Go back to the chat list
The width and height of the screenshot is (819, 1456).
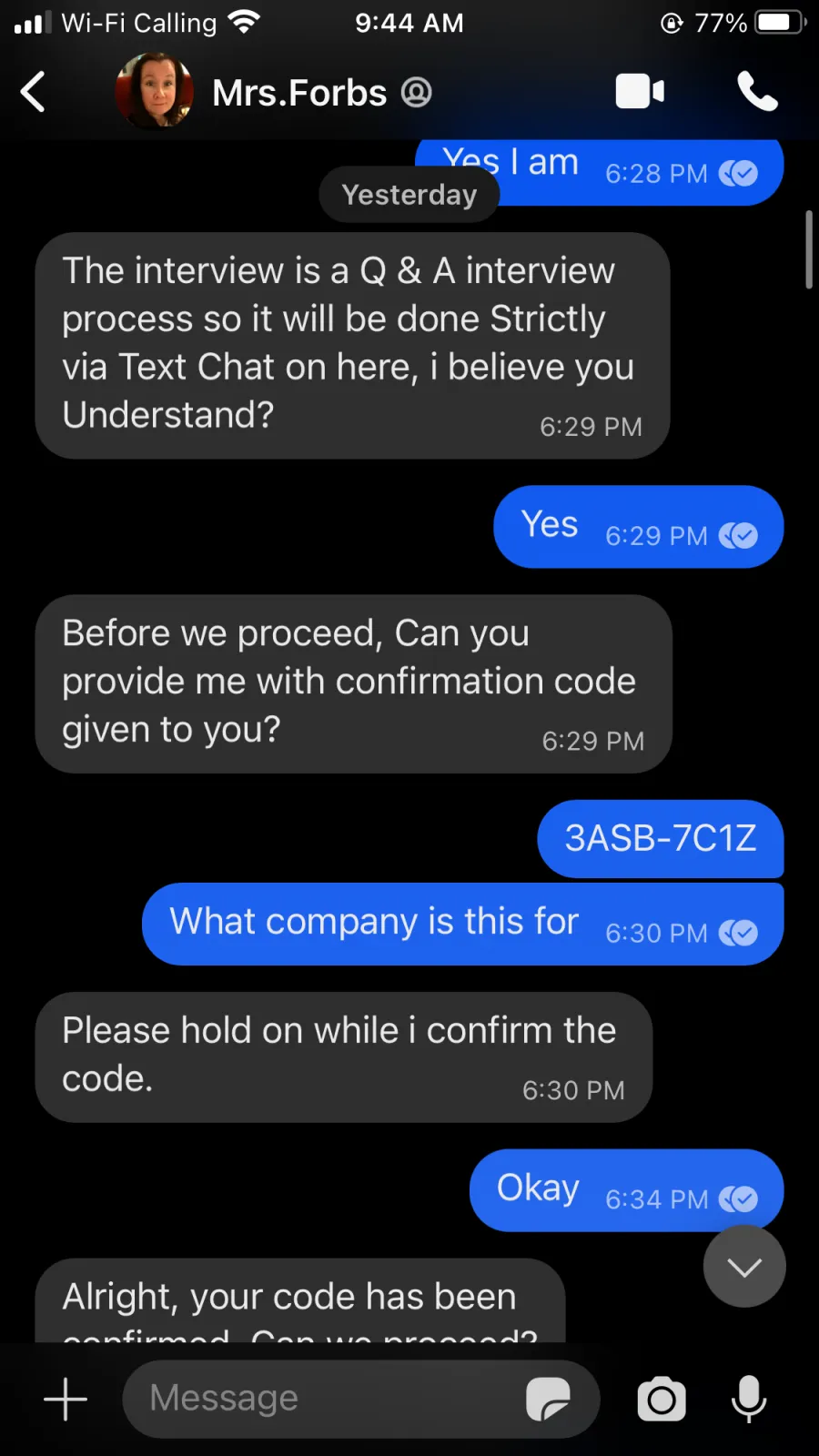[x=33, y=92]
